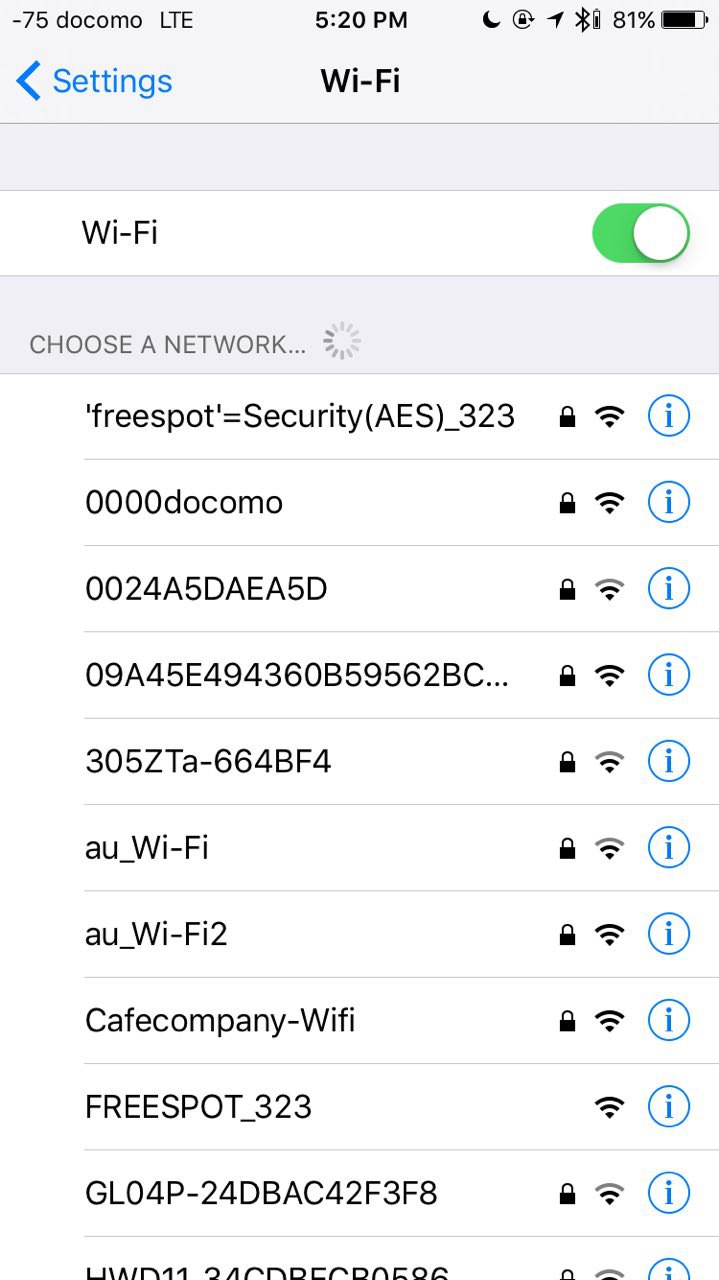The width and height of the screenshot is (719, 1280).
Task: Open info for 0000docomo network
Action: (669, 502)
